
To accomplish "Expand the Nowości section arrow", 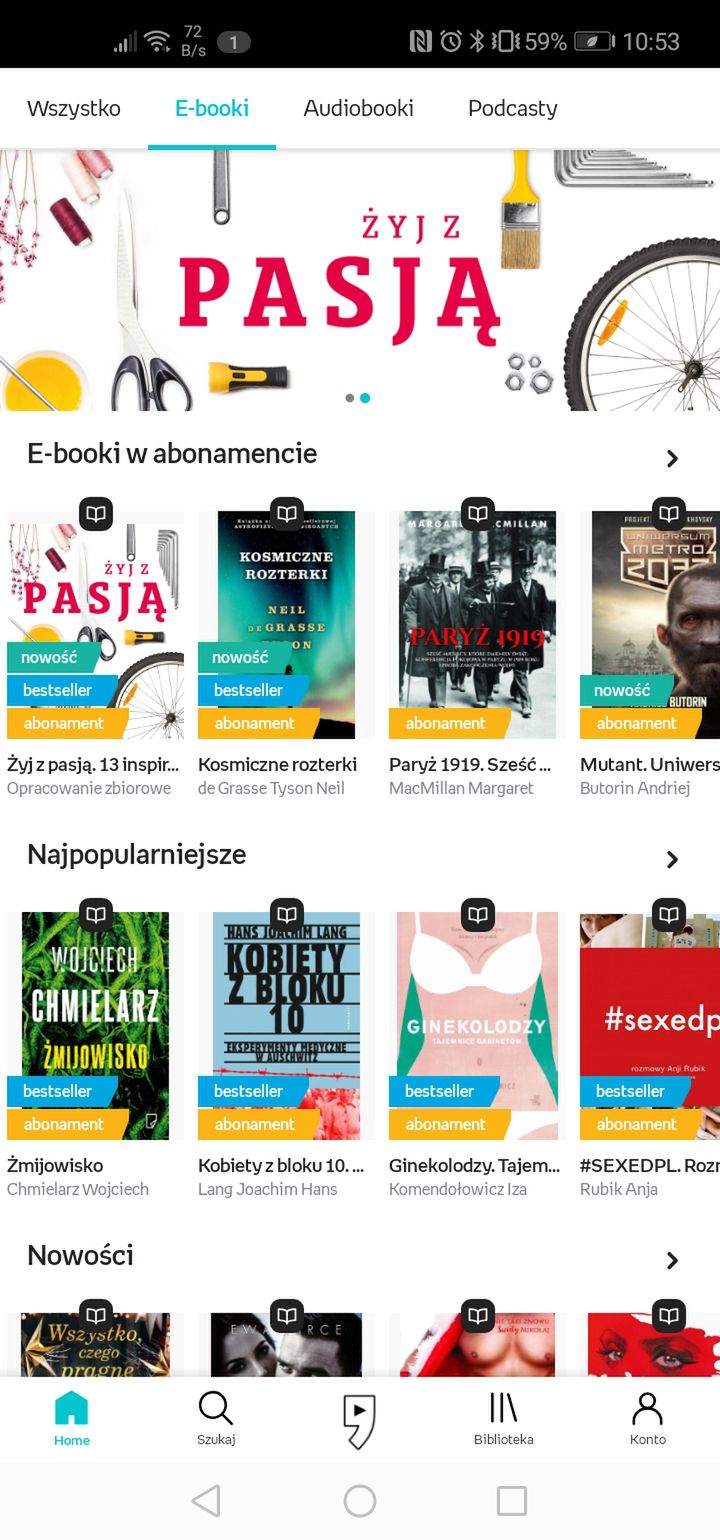I will [x=672, y=1260].
